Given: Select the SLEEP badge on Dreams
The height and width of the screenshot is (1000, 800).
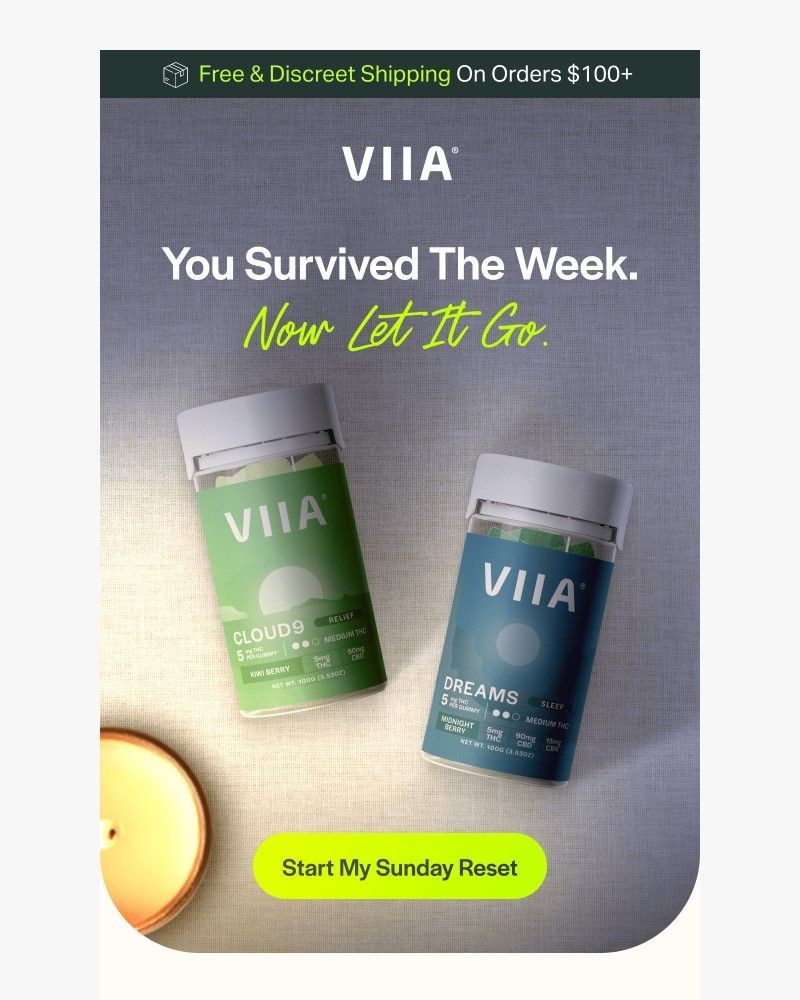Looking at the screenshot, I should click(x=553, y=703).
